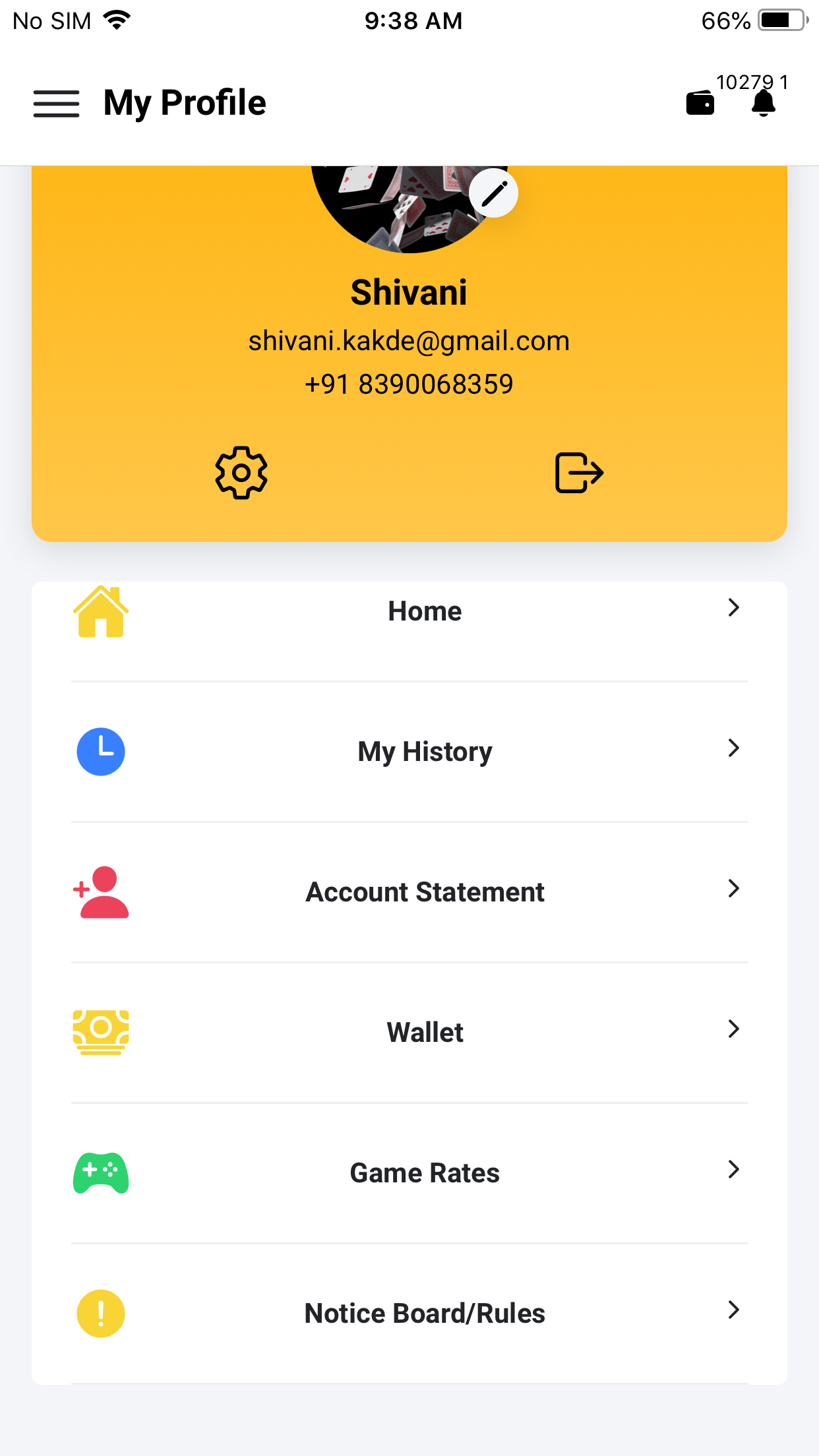Open the notifications bell
Image resolution: width=819 pixels, height=1456 pixels.
click(764, 103)
